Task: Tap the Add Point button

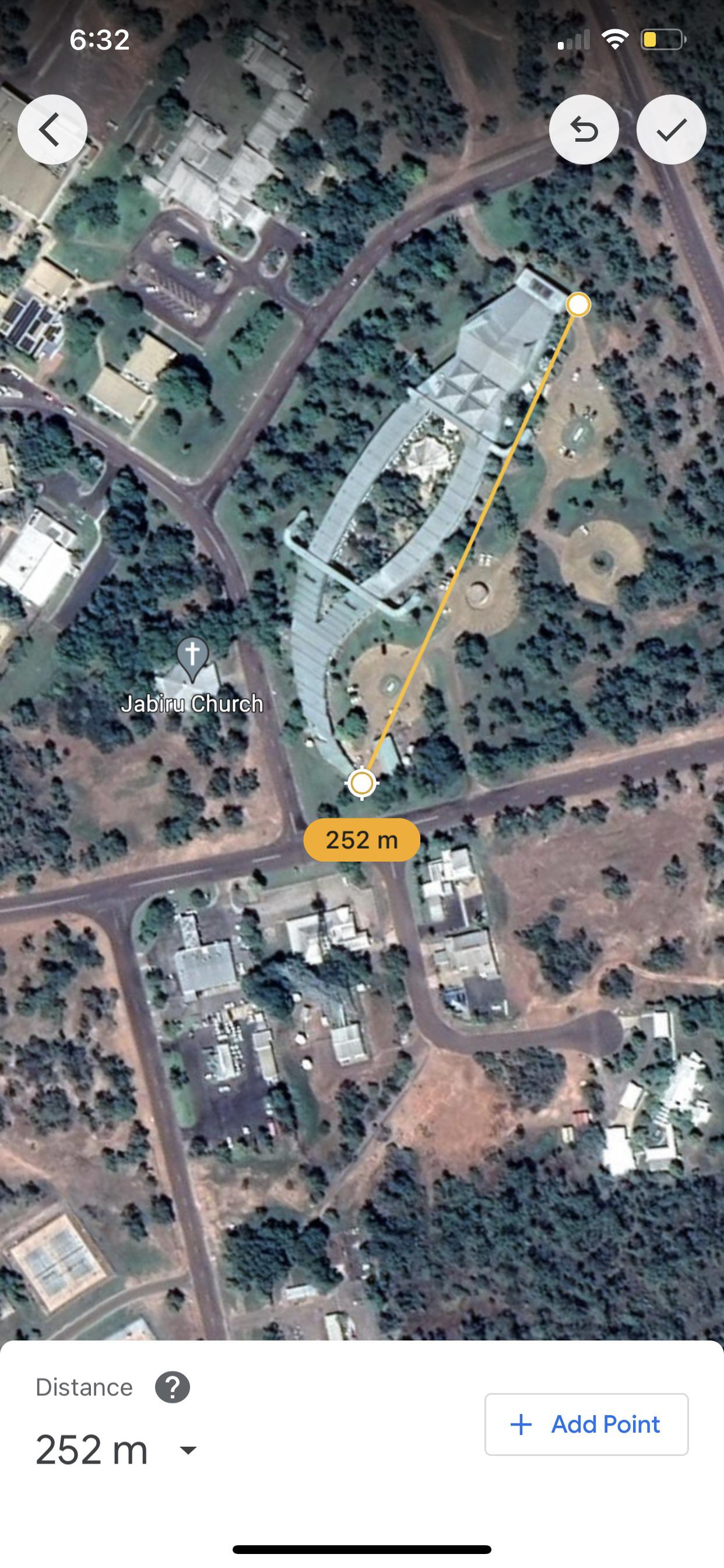Action: 586,1424
